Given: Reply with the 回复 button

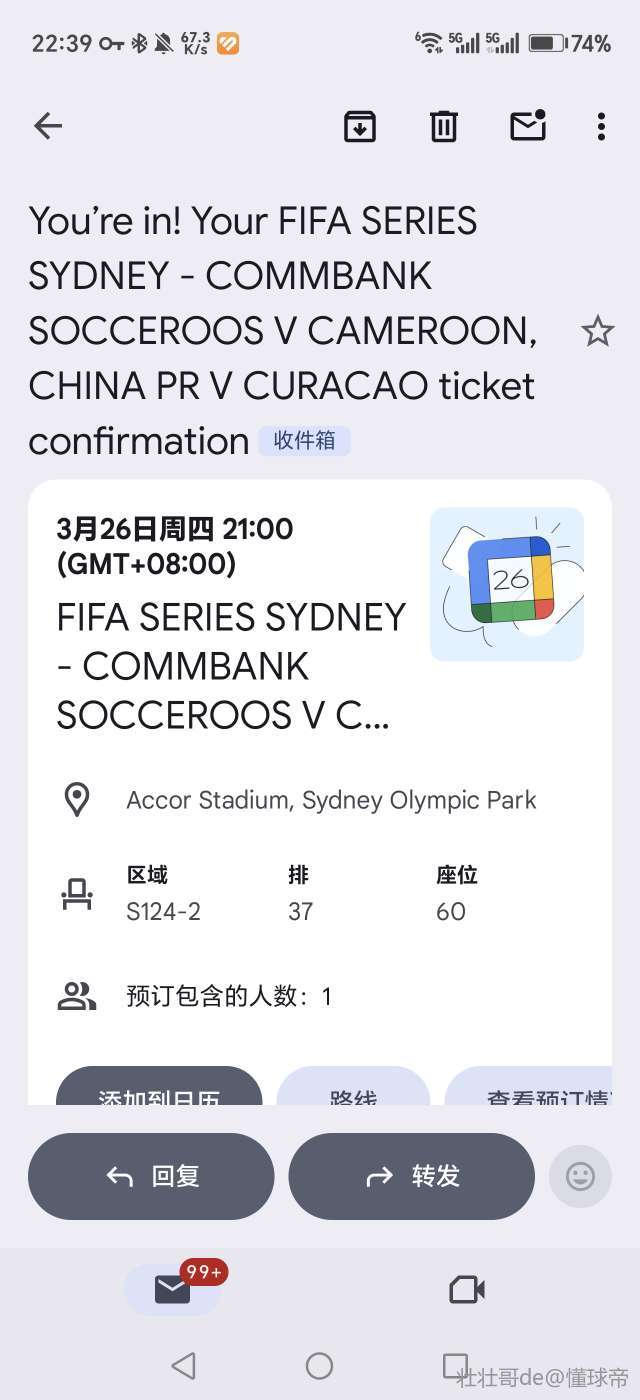Looking at the screenshot, I should 151,1176.
